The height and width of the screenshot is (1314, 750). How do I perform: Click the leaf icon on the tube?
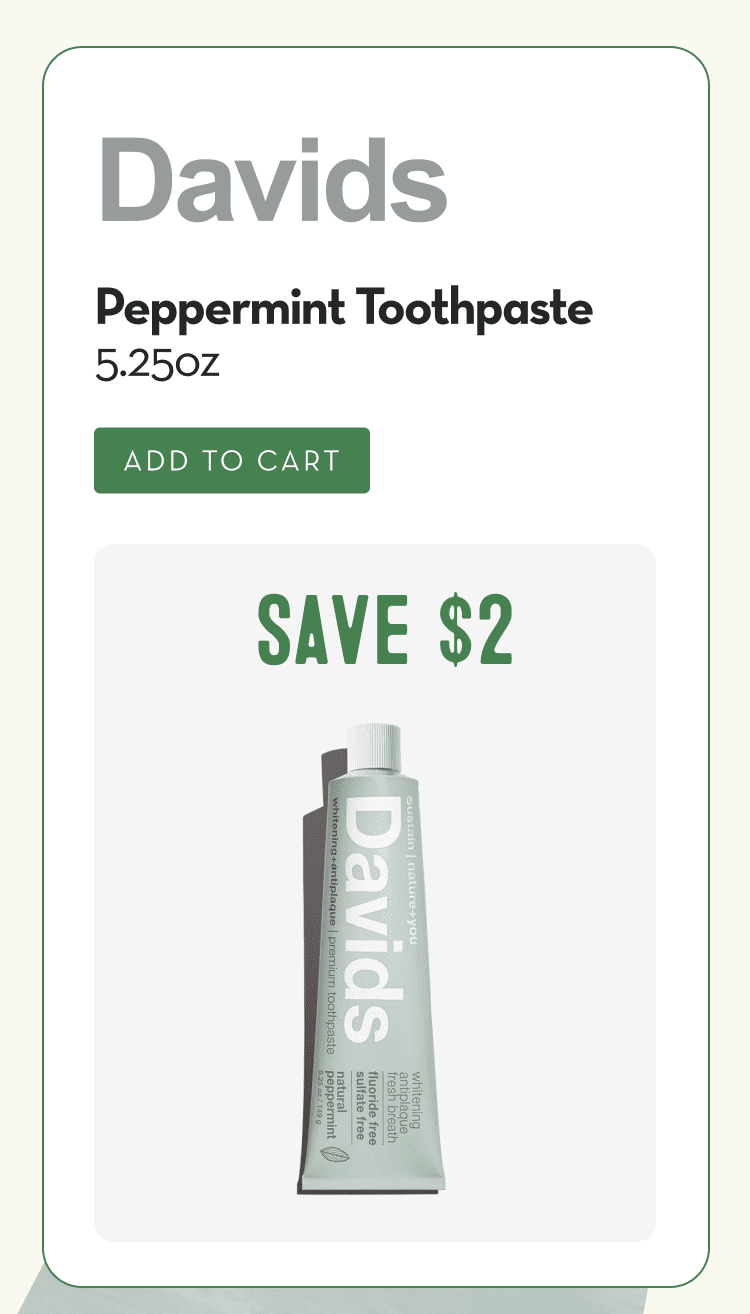coord(333,1155)
